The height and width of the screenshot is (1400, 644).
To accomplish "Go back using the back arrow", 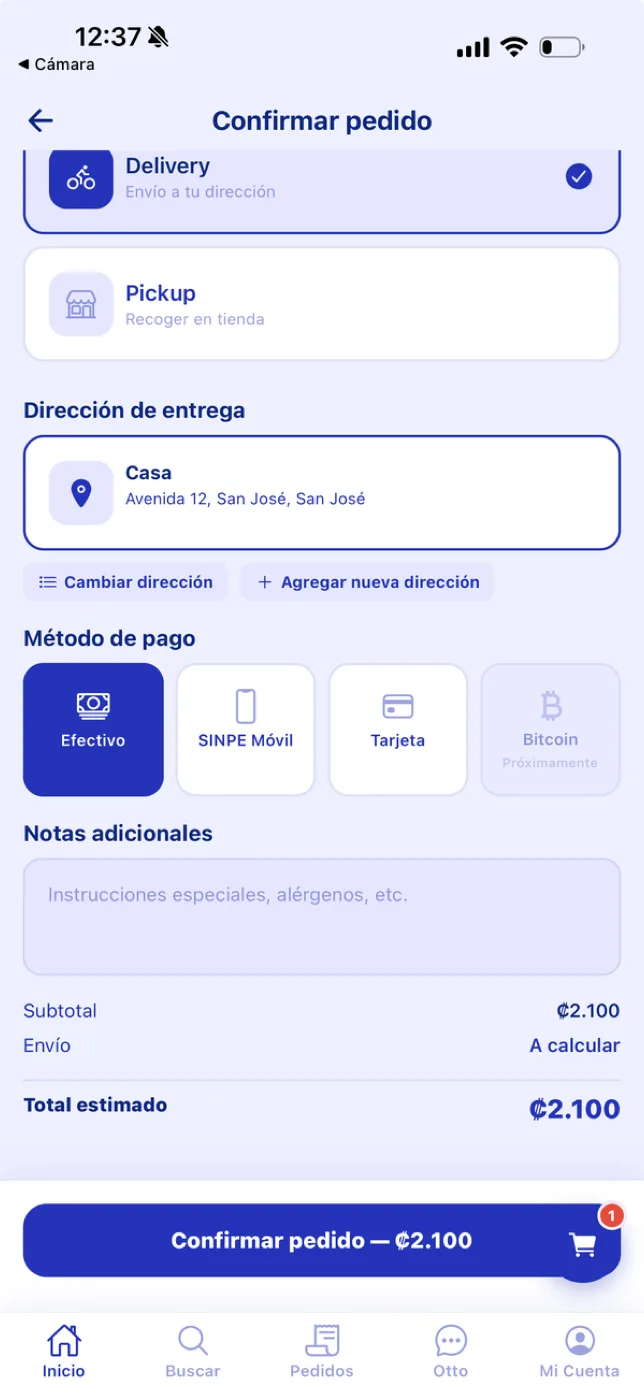I will click(40, 121).
